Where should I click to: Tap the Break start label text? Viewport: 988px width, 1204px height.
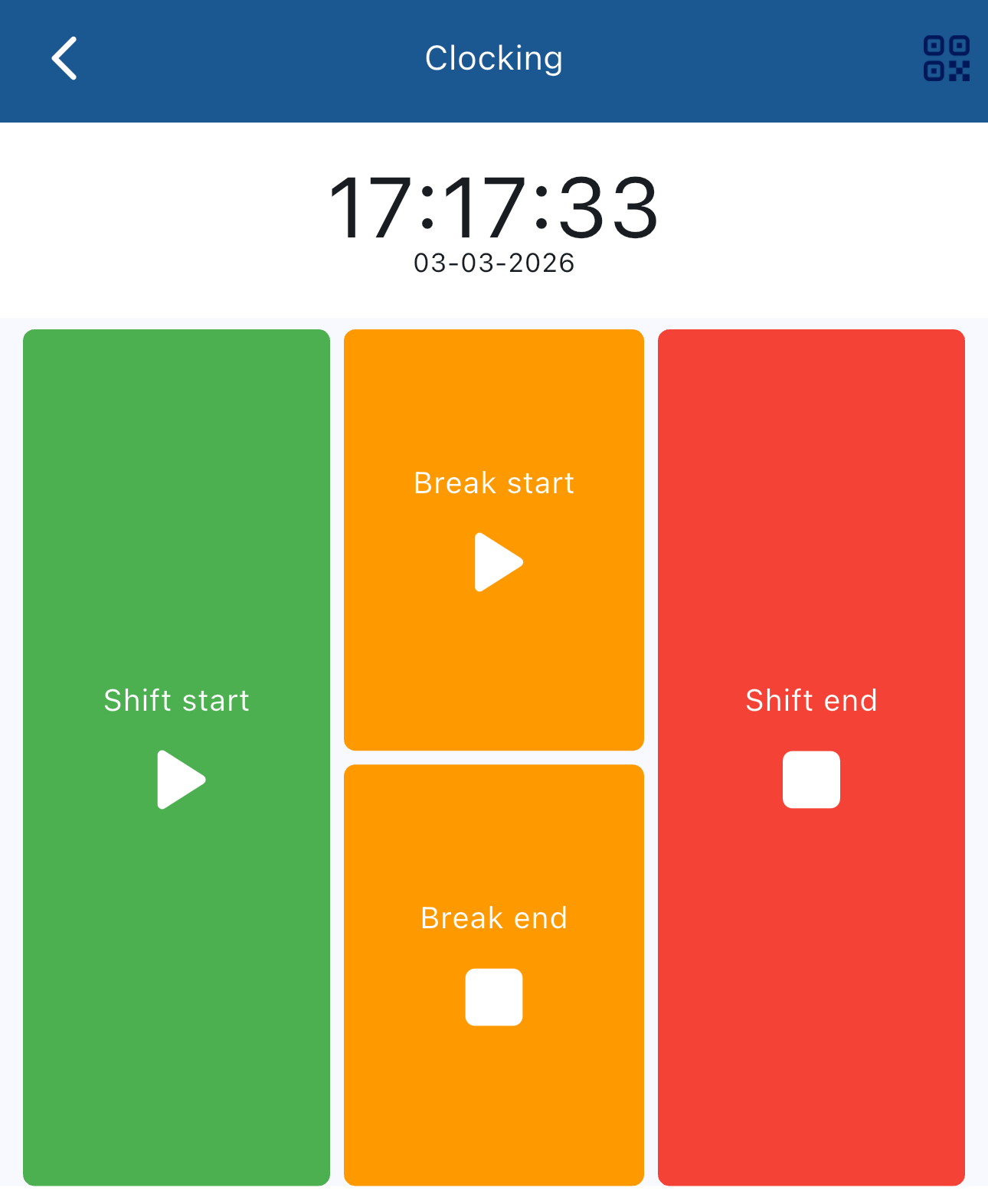tap(494, 482)
